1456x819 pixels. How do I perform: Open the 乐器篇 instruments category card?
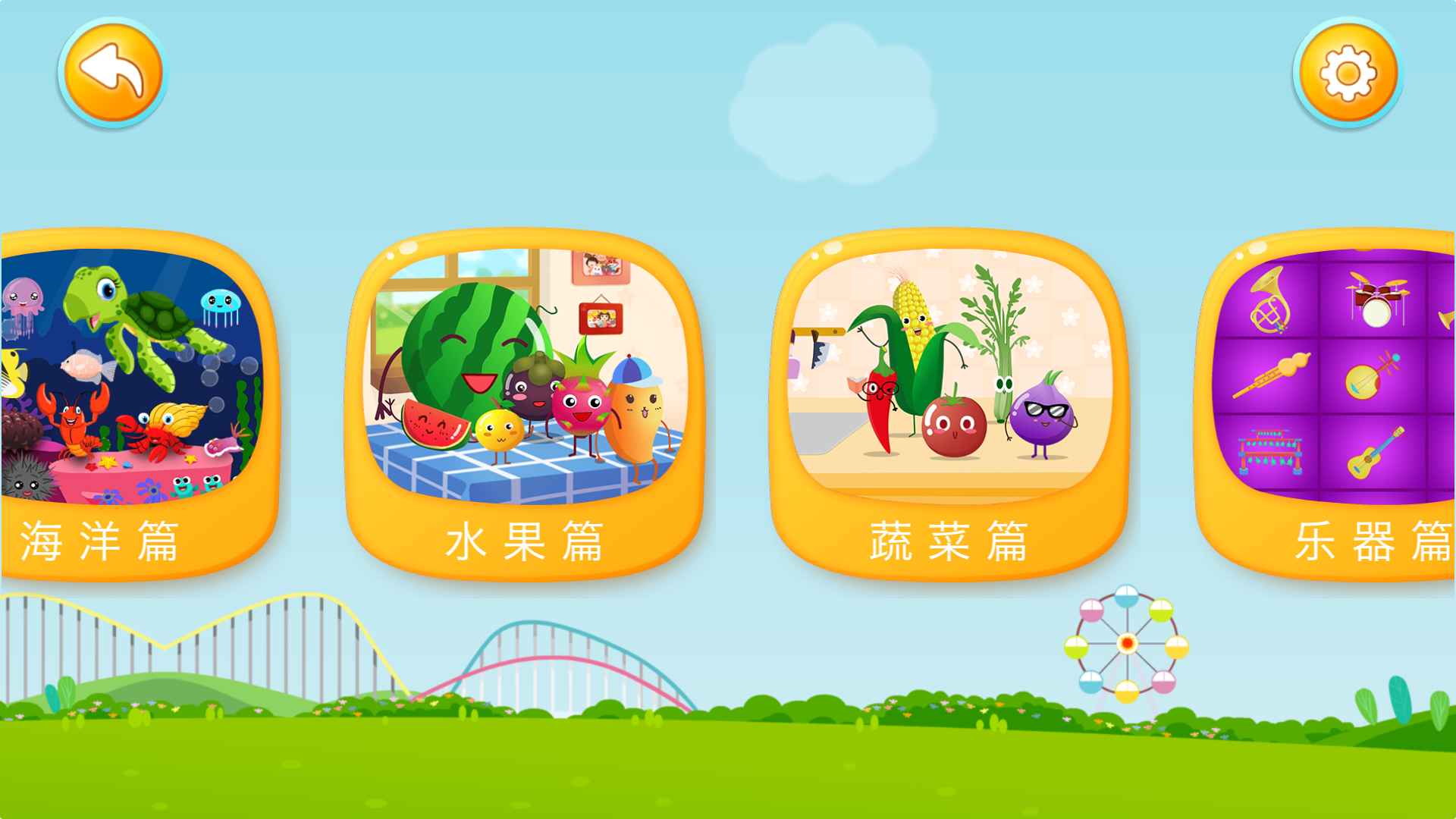[1326, 405]
